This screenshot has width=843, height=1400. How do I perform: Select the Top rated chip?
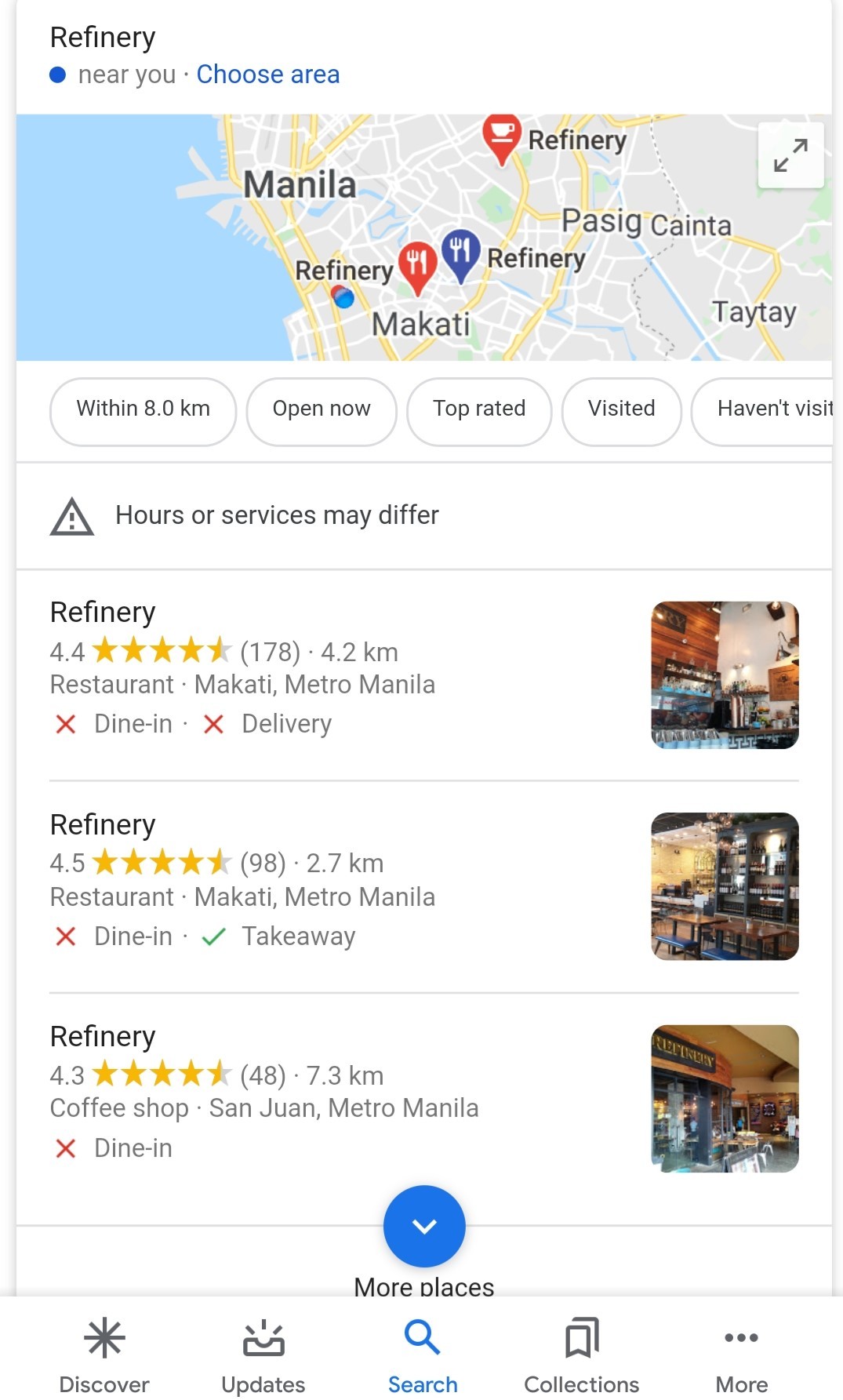[478, 409]
